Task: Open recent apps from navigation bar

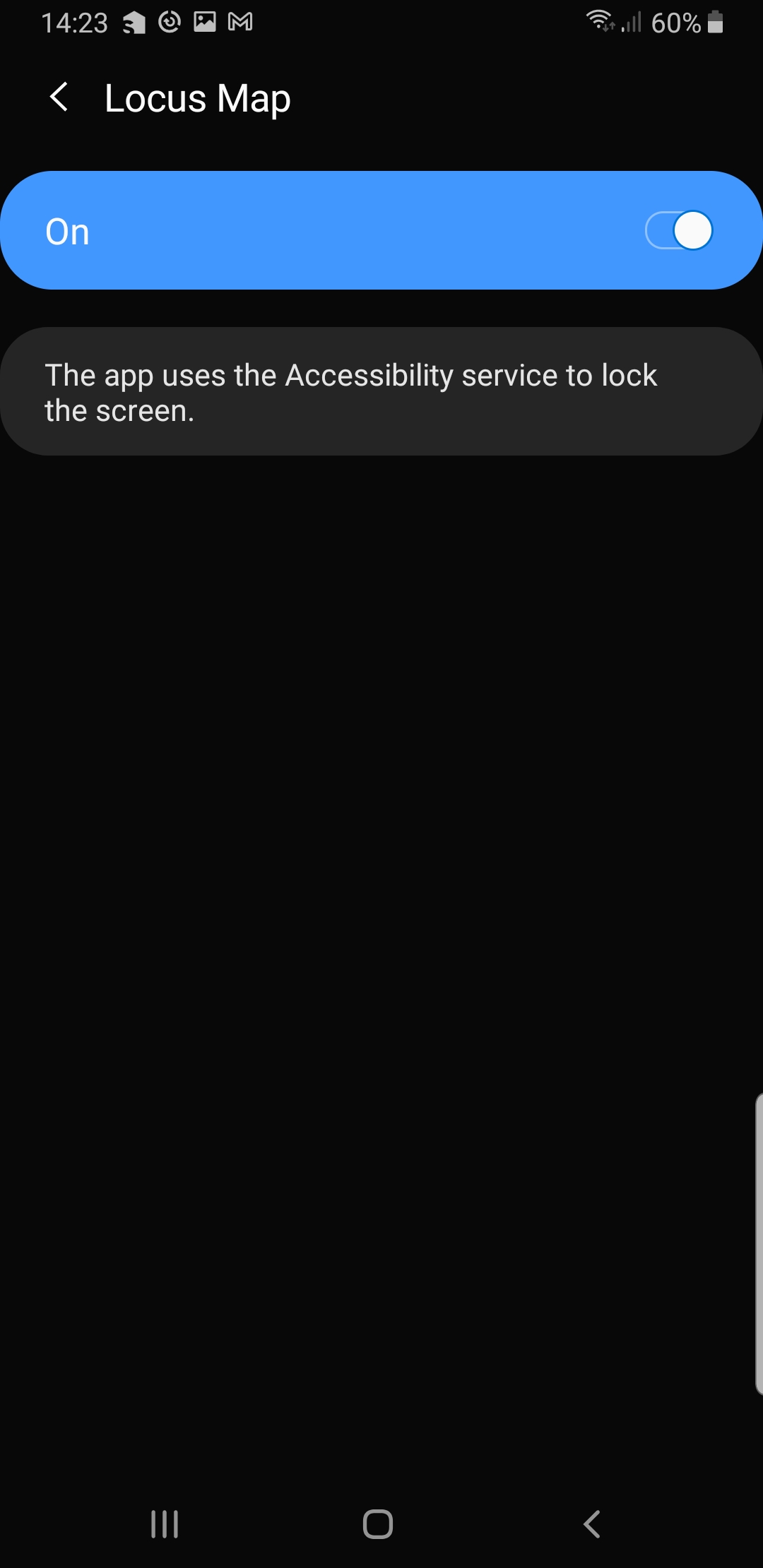Action: (165, 1524)
